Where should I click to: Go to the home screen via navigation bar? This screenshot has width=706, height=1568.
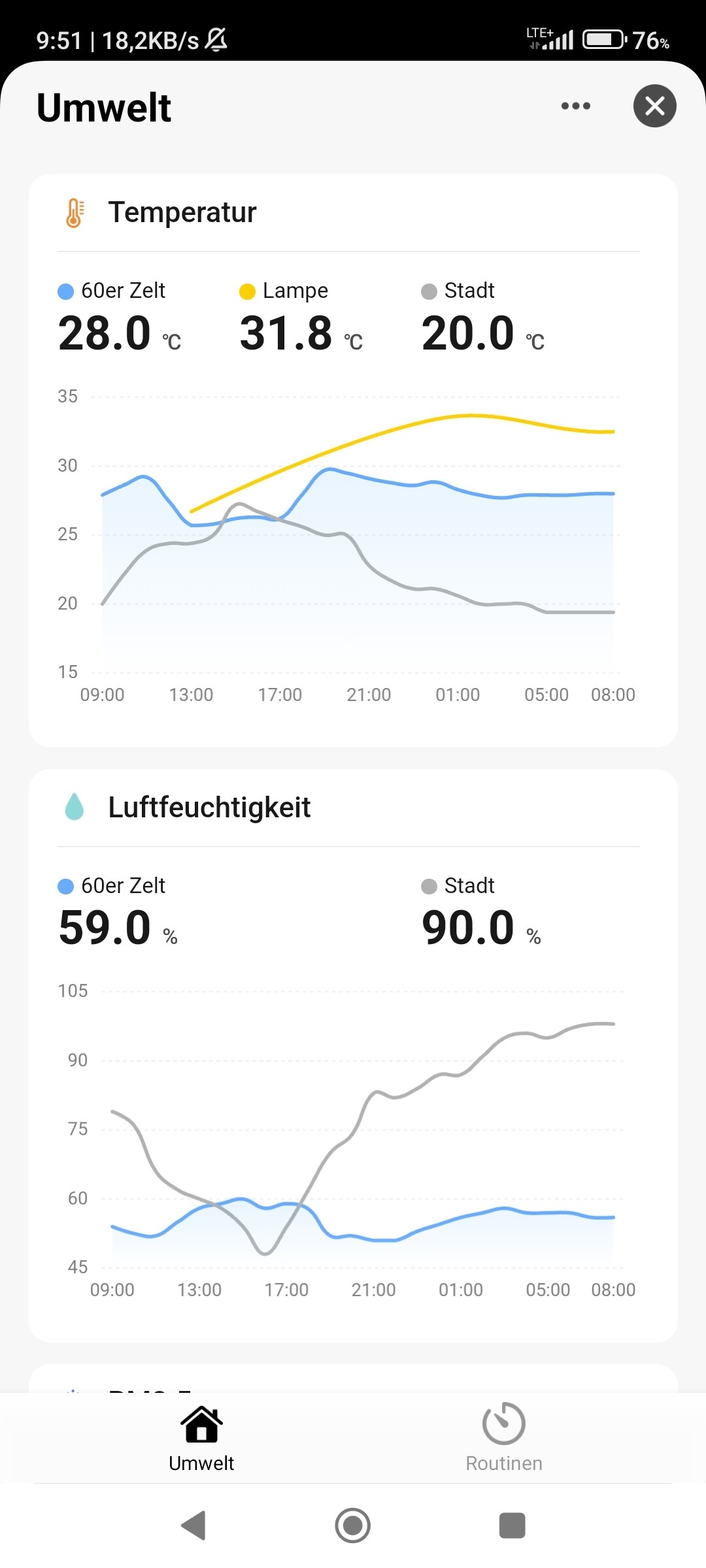353,1526
